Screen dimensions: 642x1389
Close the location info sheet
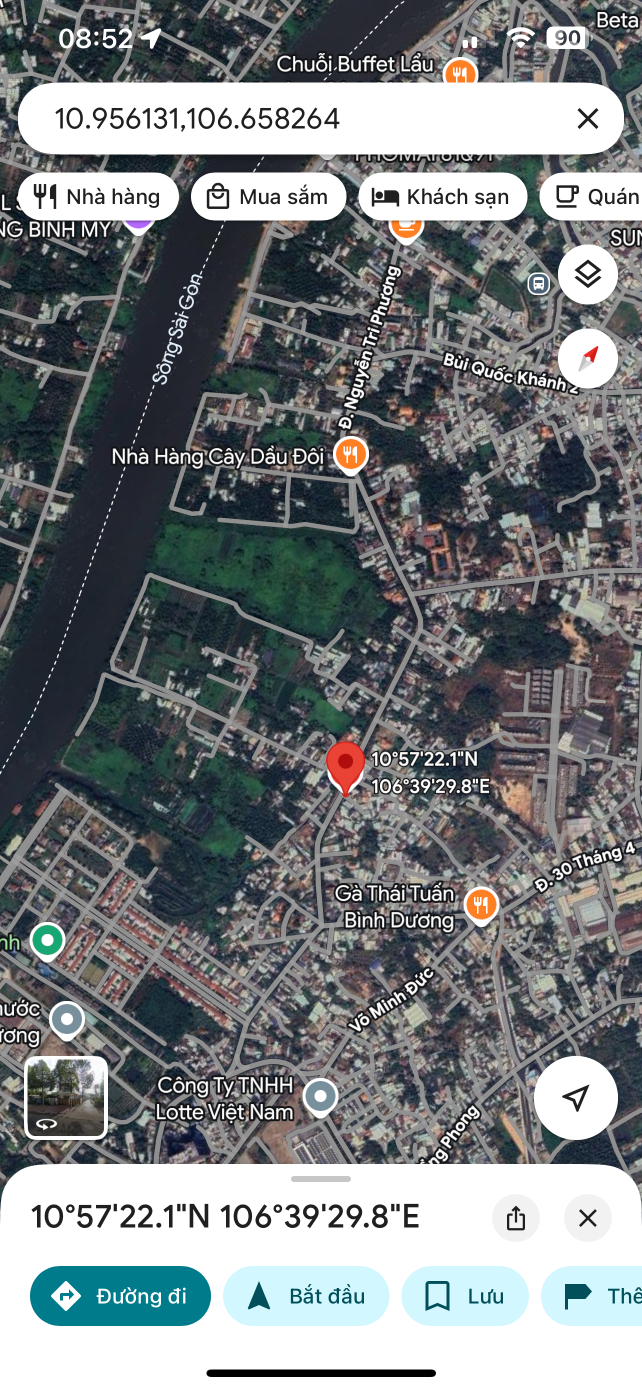[588, 1218]
